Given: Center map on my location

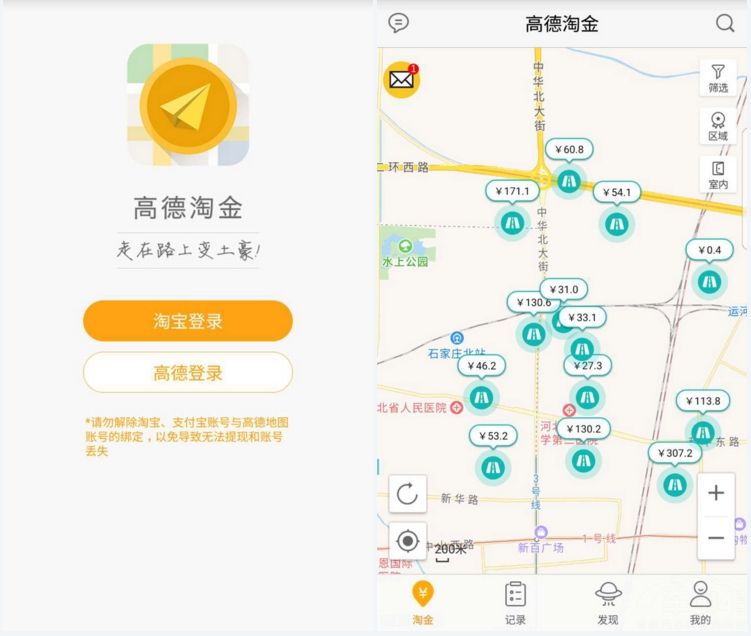Looking at the screenshot, I should pyautogui.click(x=407, y=541).
